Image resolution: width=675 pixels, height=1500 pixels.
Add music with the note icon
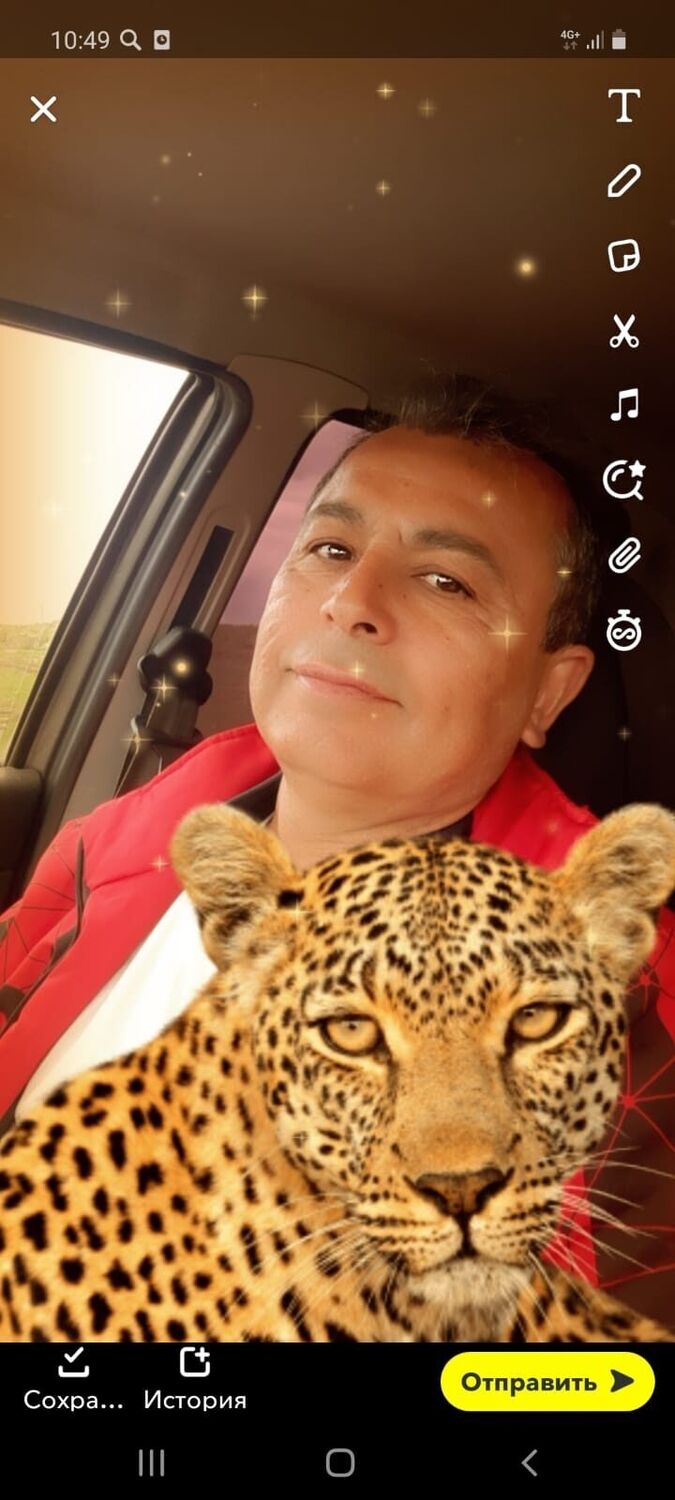pos(624,405)
